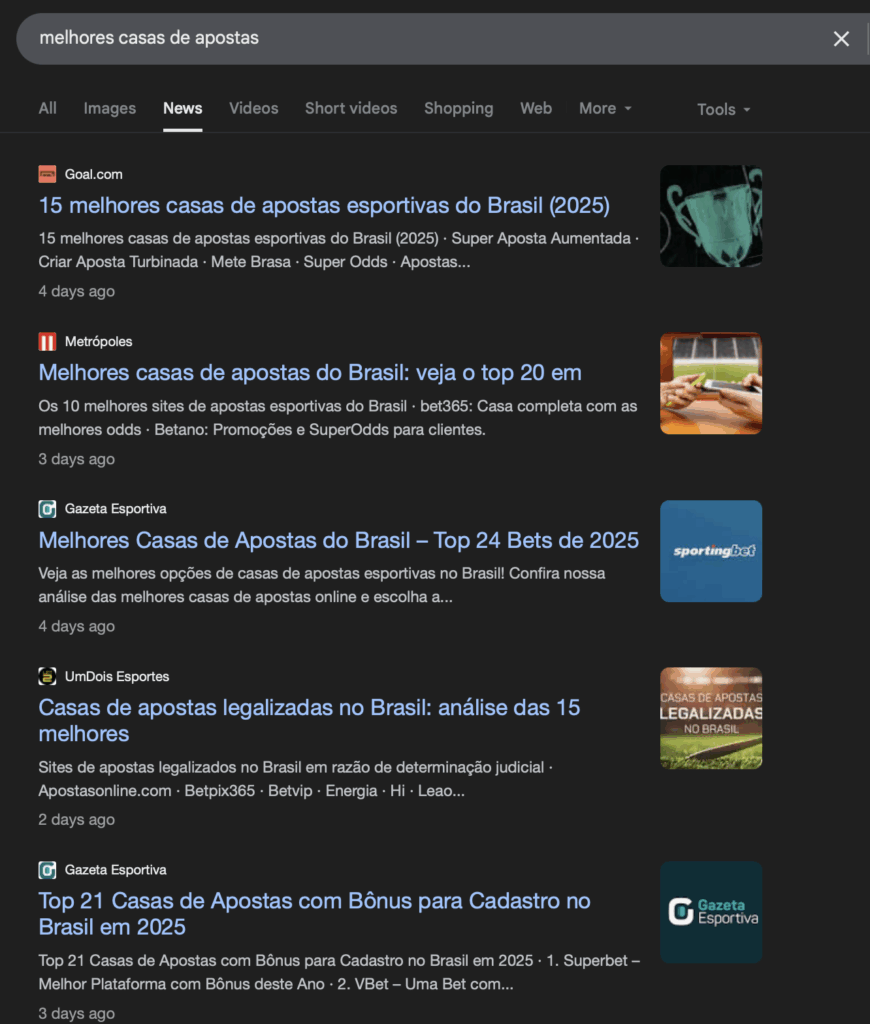Open 'Top 21 Casas de Apostas com Bônus' article
Viewport: 870px width, 1024px height.
click(314, 913)
